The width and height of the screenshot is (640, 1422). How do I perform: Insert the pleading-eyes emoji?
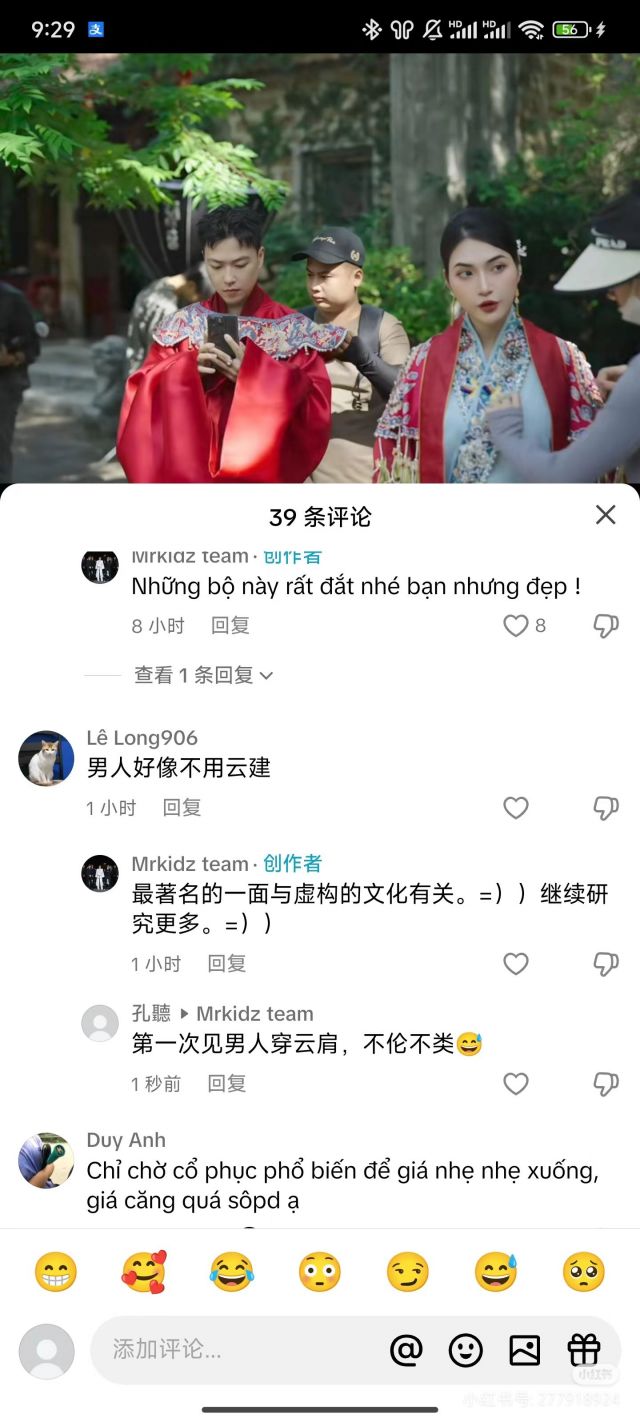pos(584,1272)
